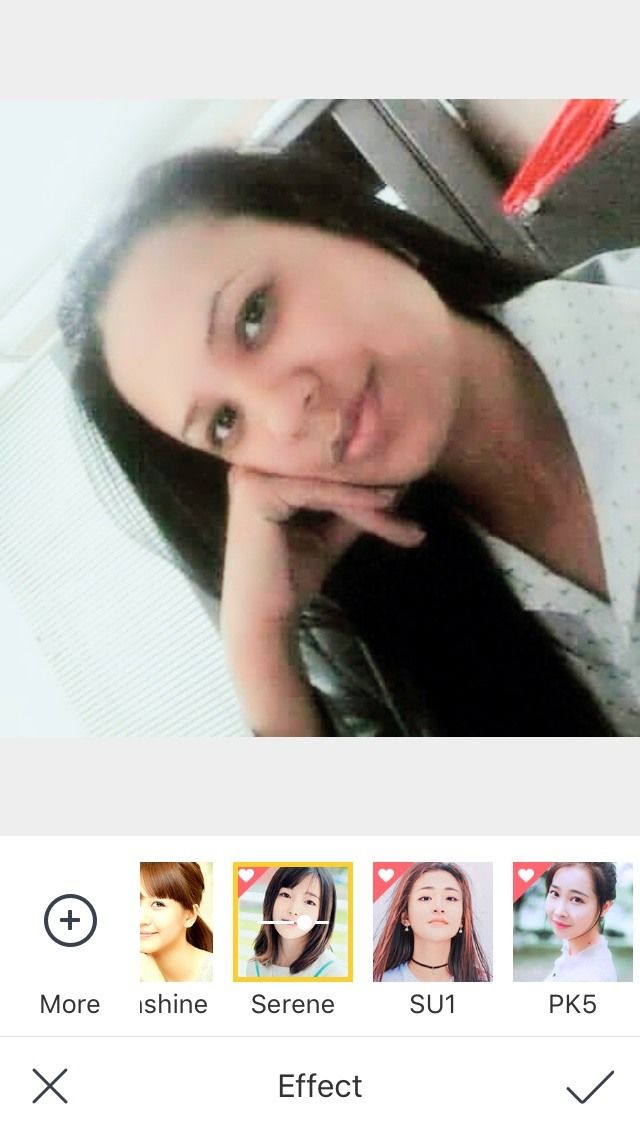This screenshot has height=1136, width=640.
Task: Apply the SU1 filter
Action: click(x=433, y=922)
